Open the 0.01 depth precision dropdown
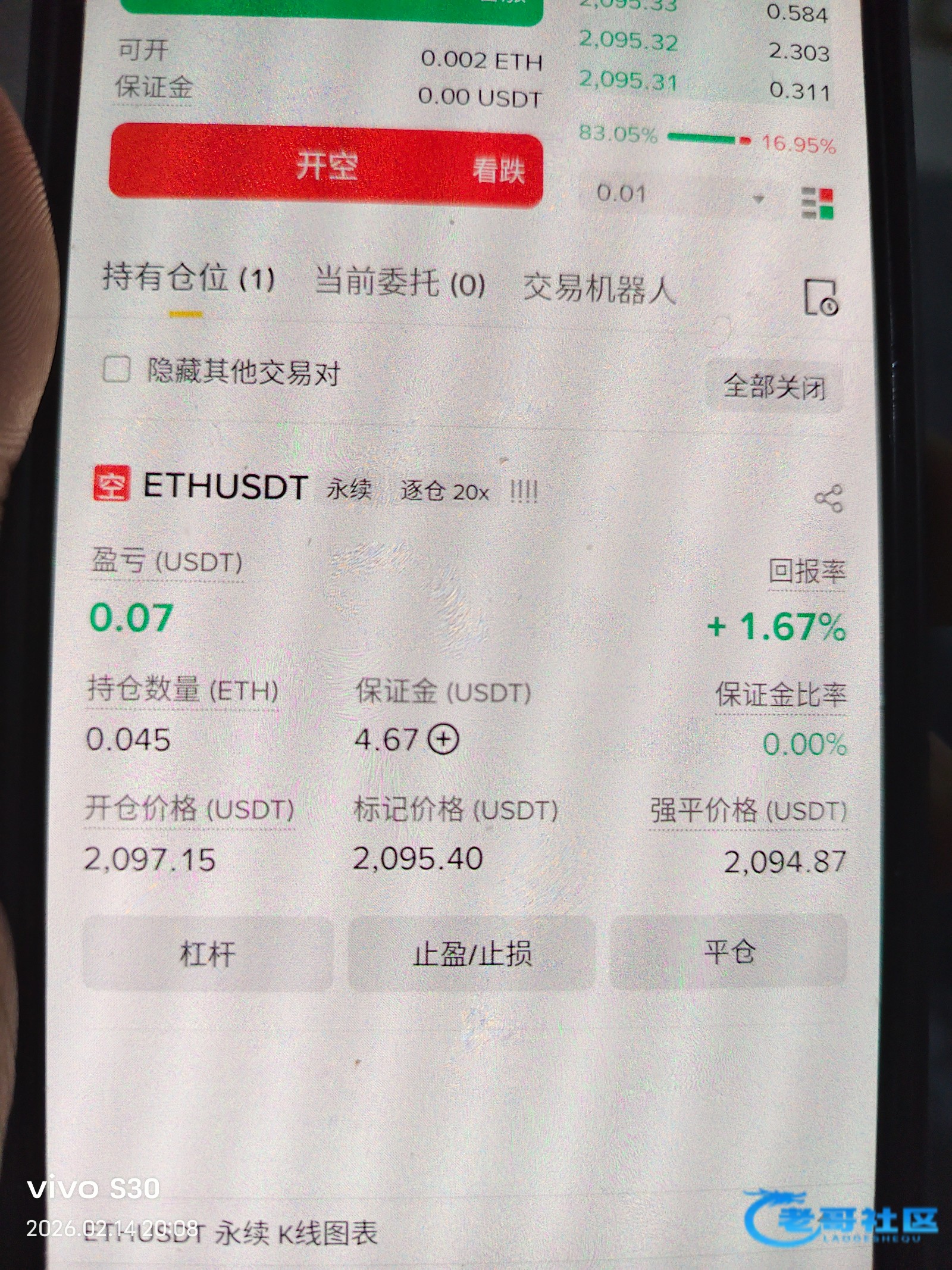This screenshot has width=952, height=1270. click(679, 196)
